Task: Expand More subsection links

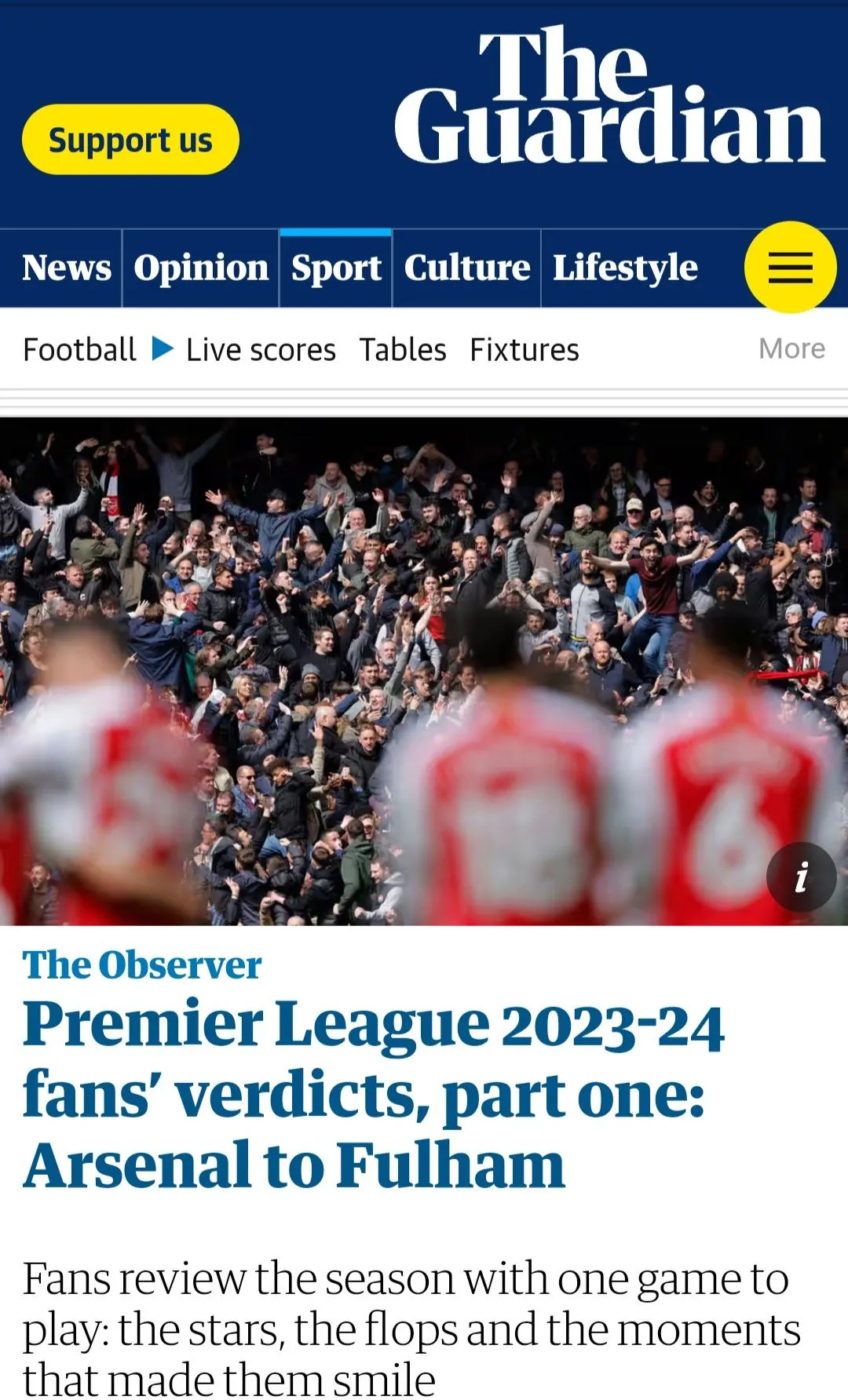Action: point(791,349)
